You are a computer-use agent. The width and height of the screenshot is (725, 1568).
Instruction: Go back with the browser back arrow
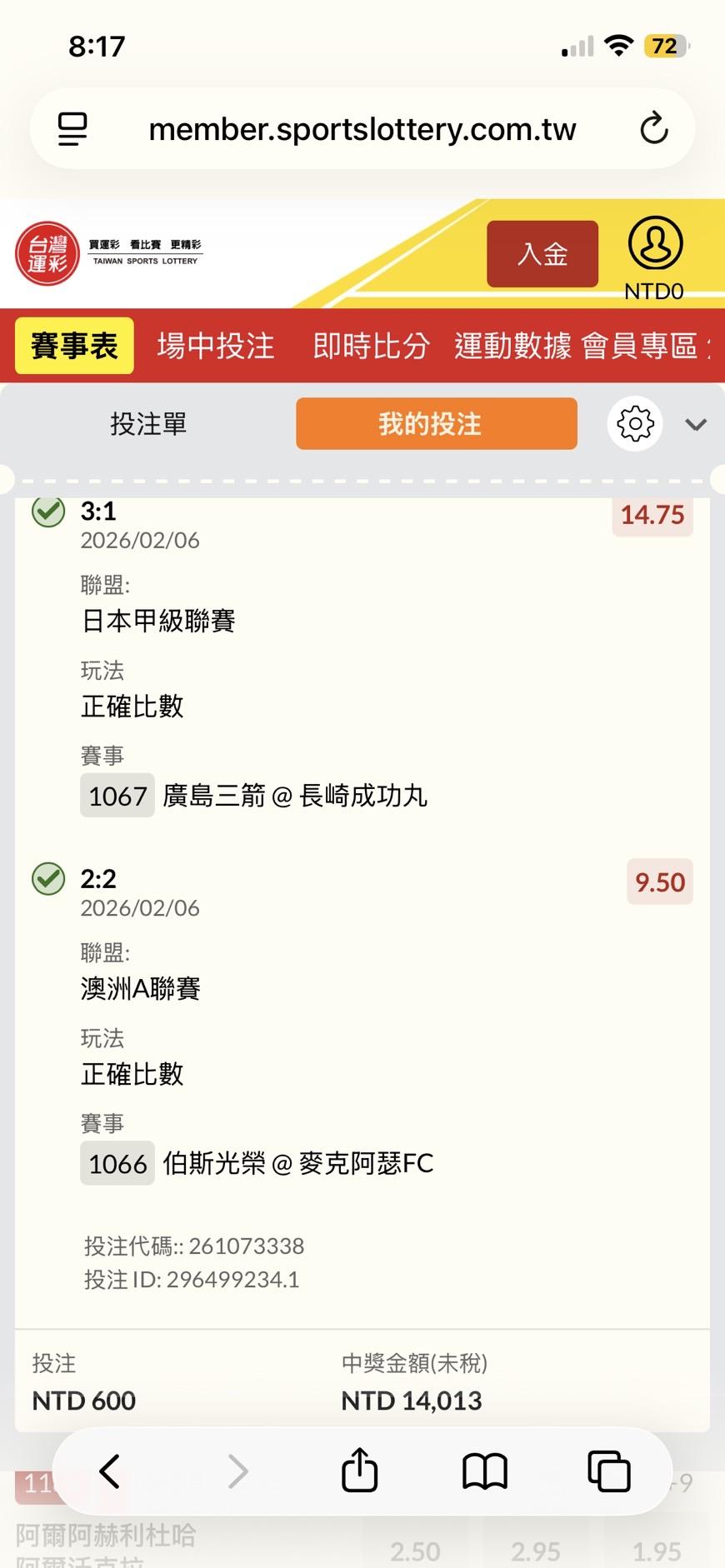point(110,1471)
